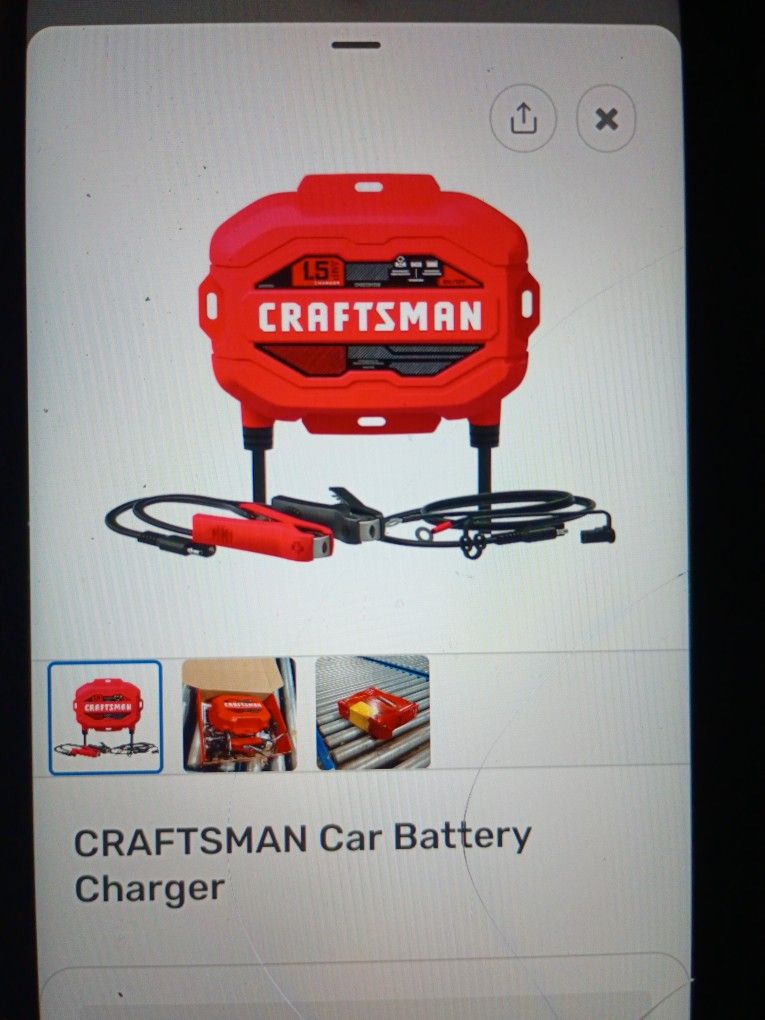Screen dimensions: 765x1020
Task: Dismiss the product view via the X icon
Action: click(x=607, y=118)
